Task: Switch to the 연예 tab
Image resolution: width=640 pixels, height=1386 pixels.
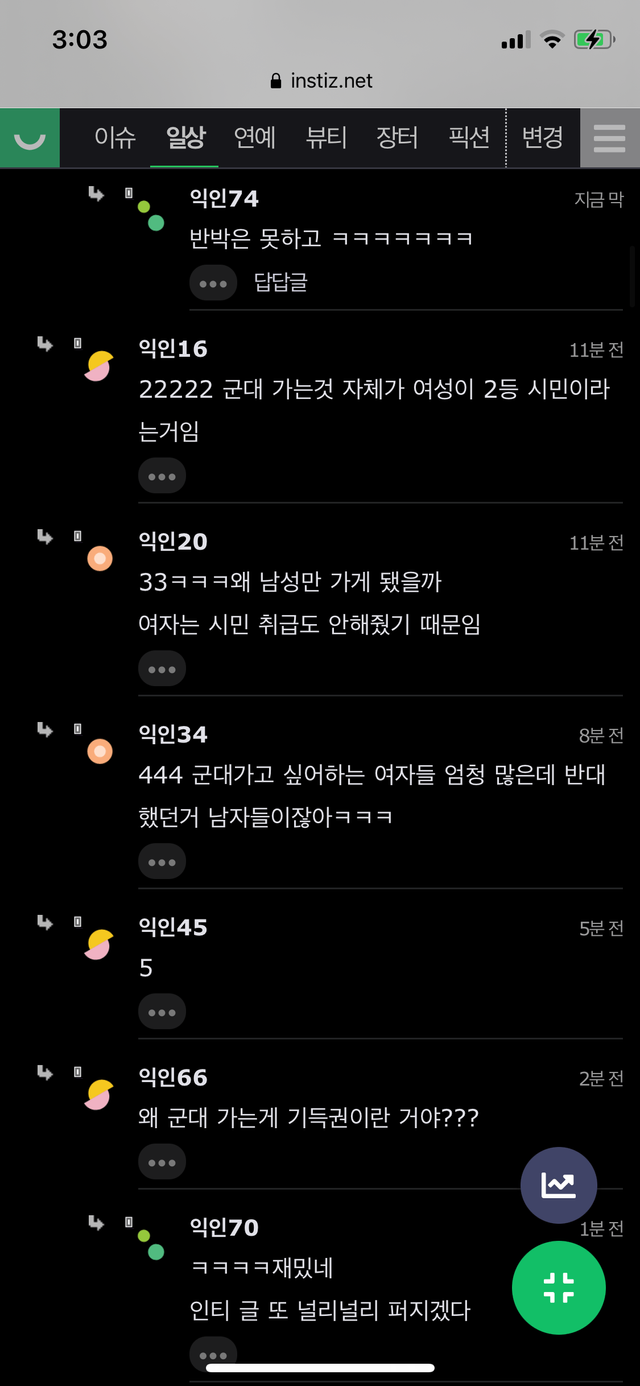Action: click(255, 137)
